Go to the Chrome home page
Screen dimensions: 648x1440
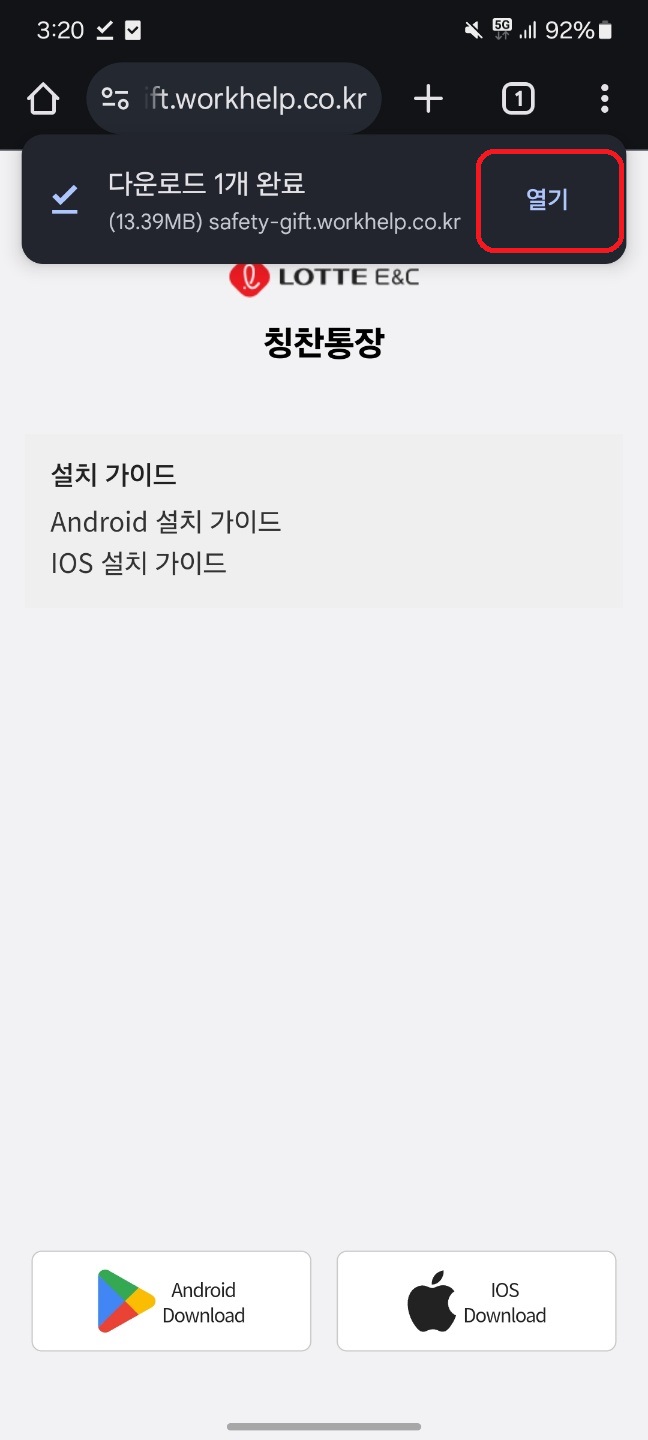tap(43, 99)
